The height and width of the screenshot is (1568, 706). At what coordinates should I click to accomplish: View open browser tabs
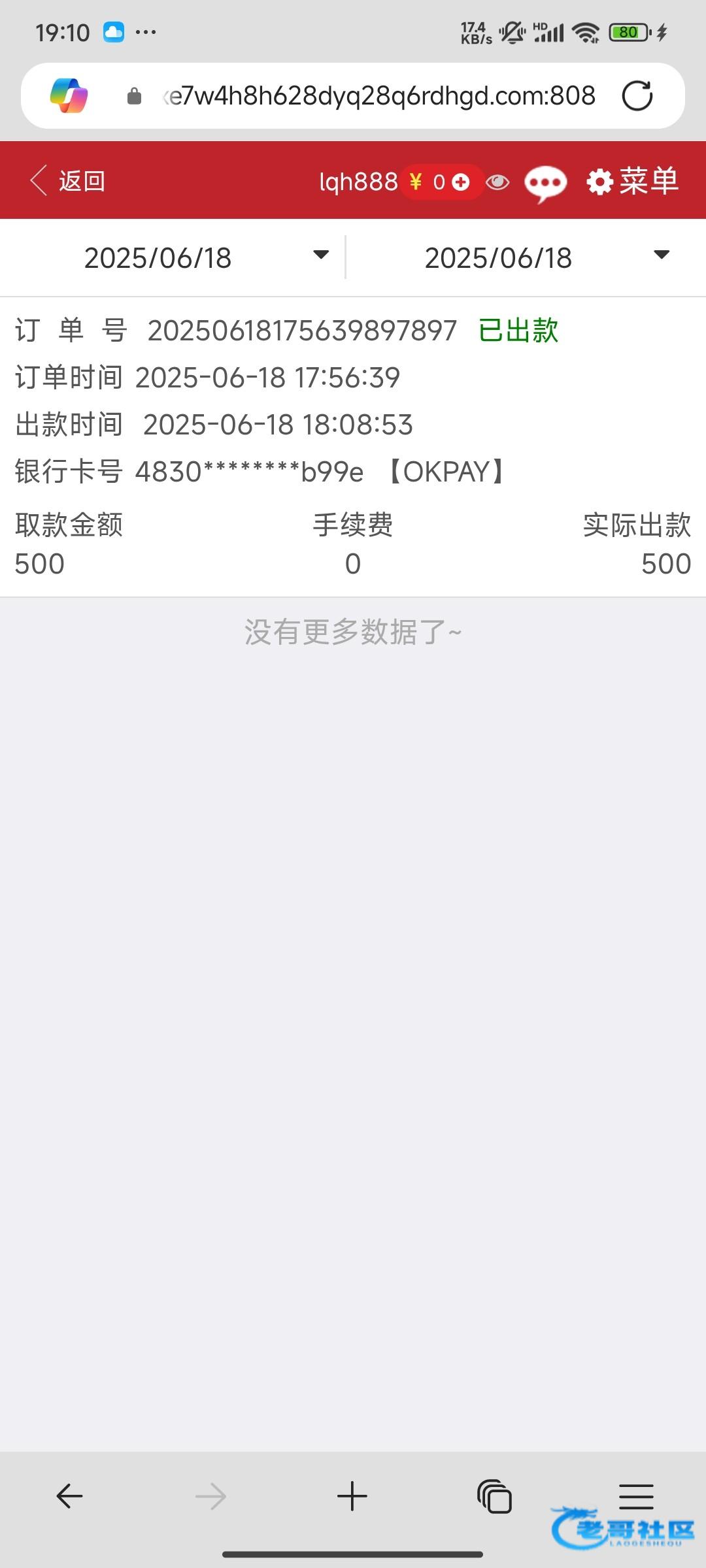(494, 1496)
